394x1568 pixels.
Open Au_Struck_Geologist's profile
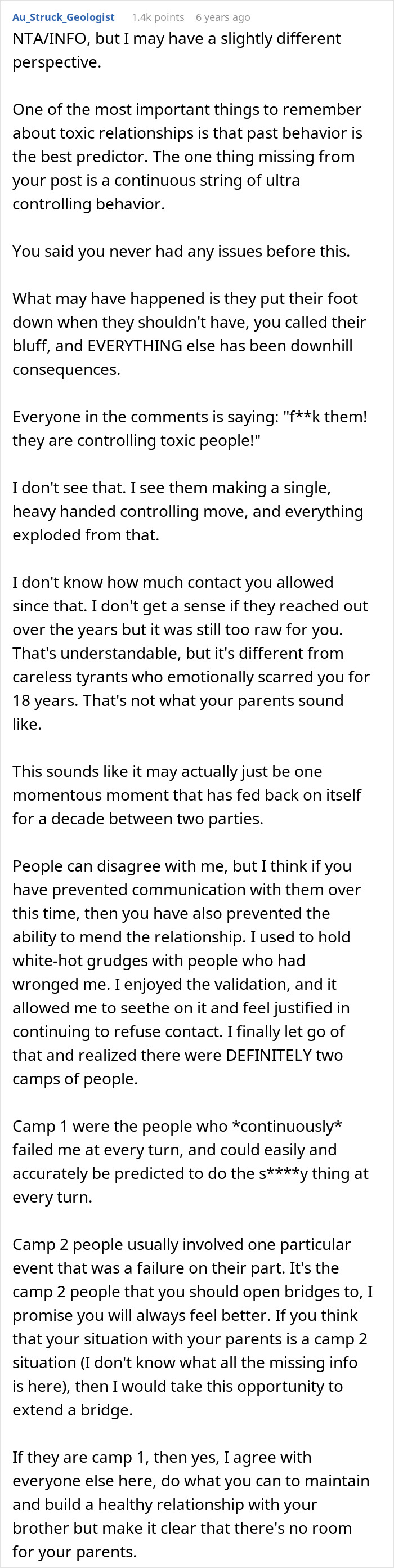pyautogui.click(x=64, y=17)
